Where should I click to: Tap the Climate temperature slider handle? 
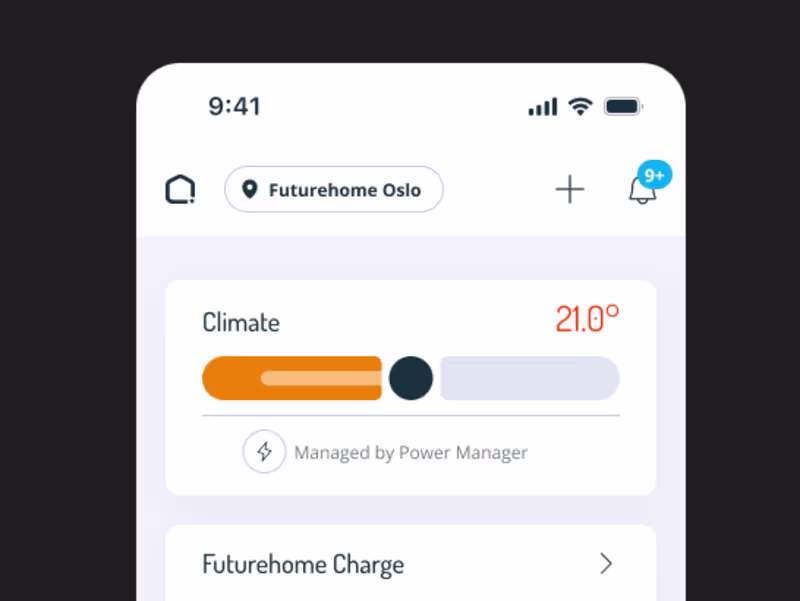point(410,379)
